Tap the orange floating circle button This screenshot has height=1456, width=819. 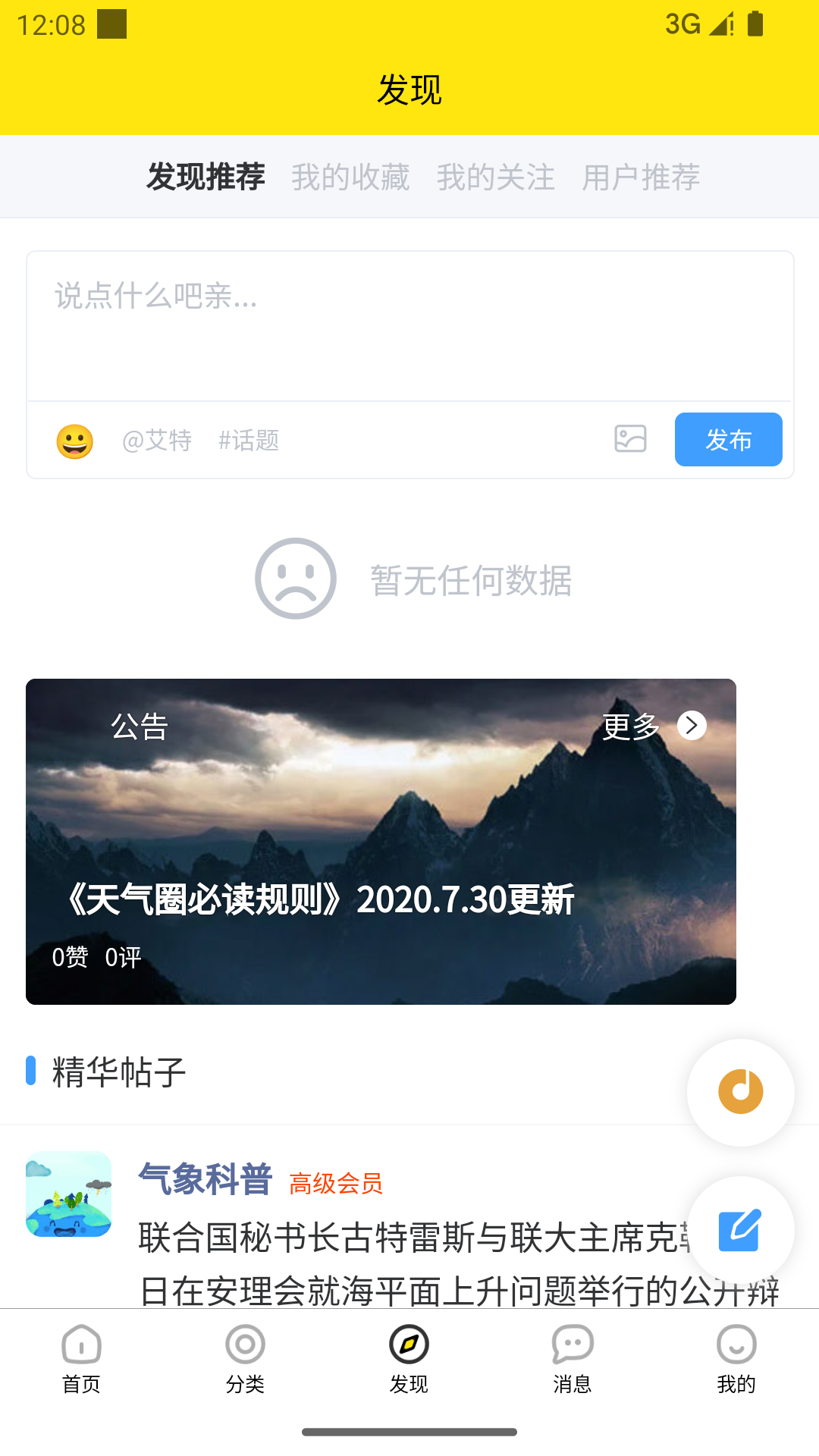coord(740,1092)
